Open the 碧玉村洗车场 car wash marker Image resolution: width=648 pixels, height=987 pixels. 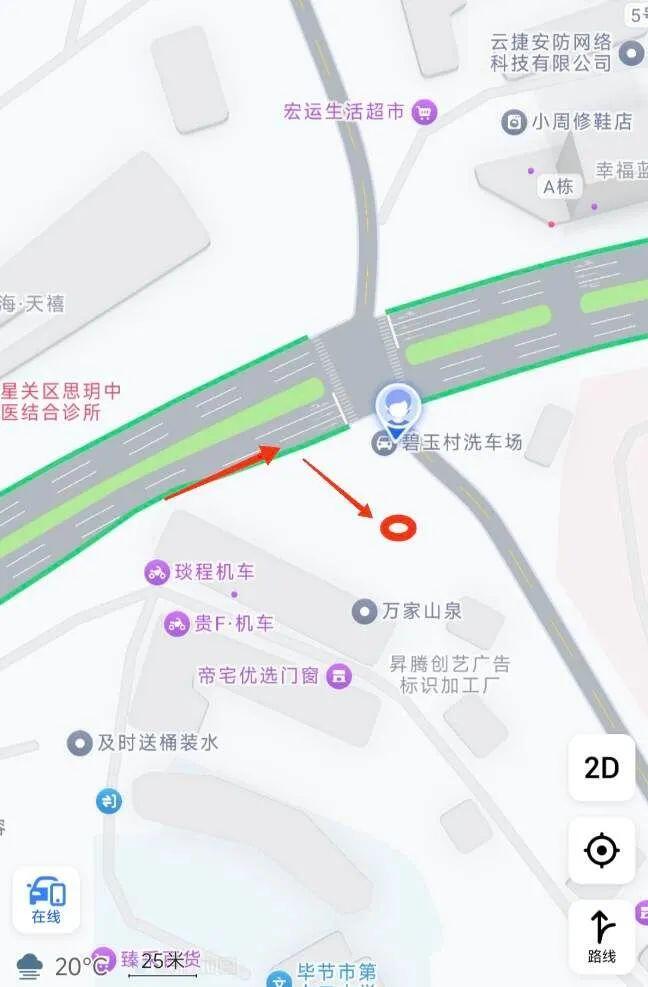point(383,443)
